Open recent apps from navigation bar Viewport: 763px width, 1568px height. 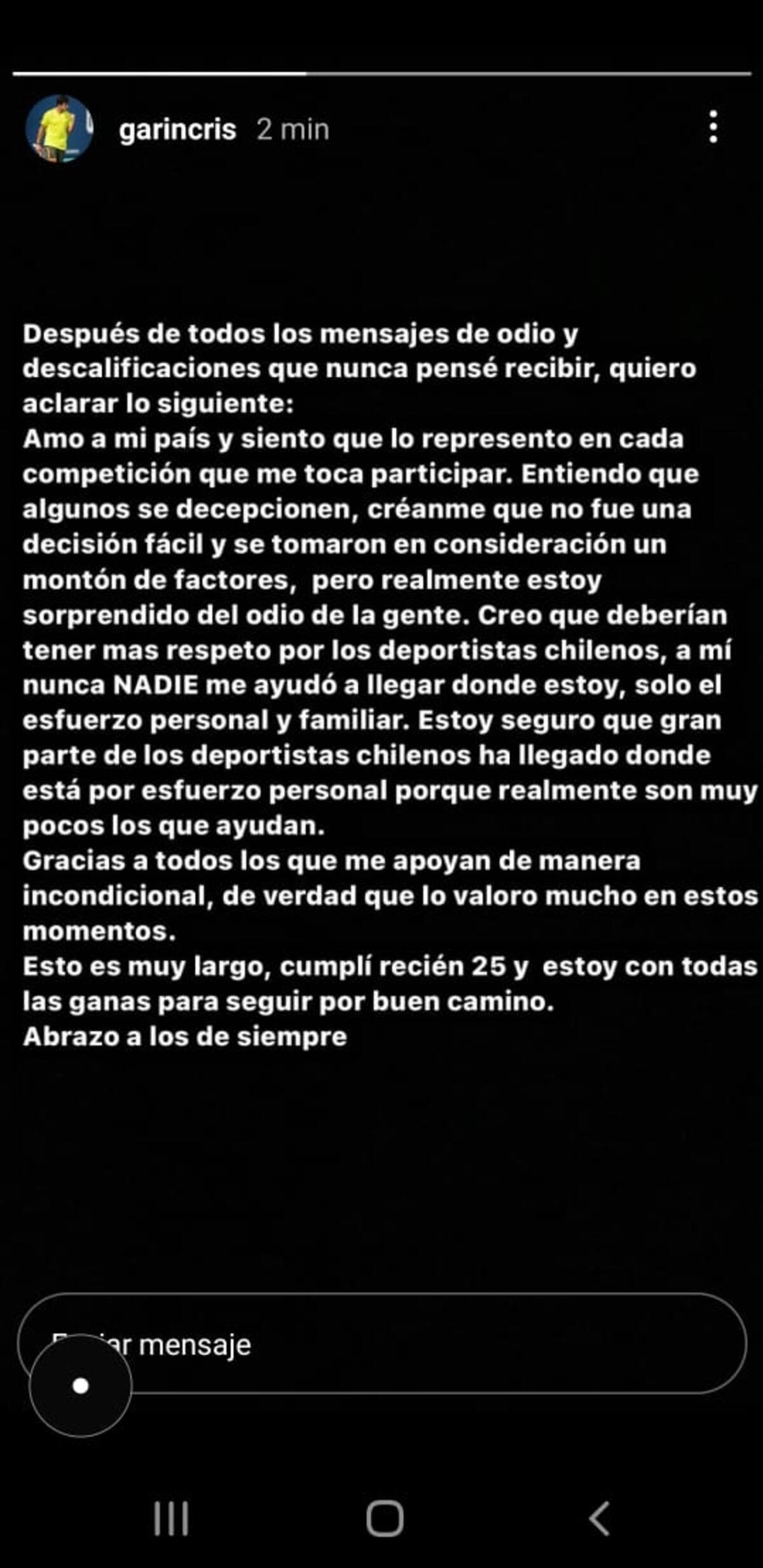[171, 1518]
